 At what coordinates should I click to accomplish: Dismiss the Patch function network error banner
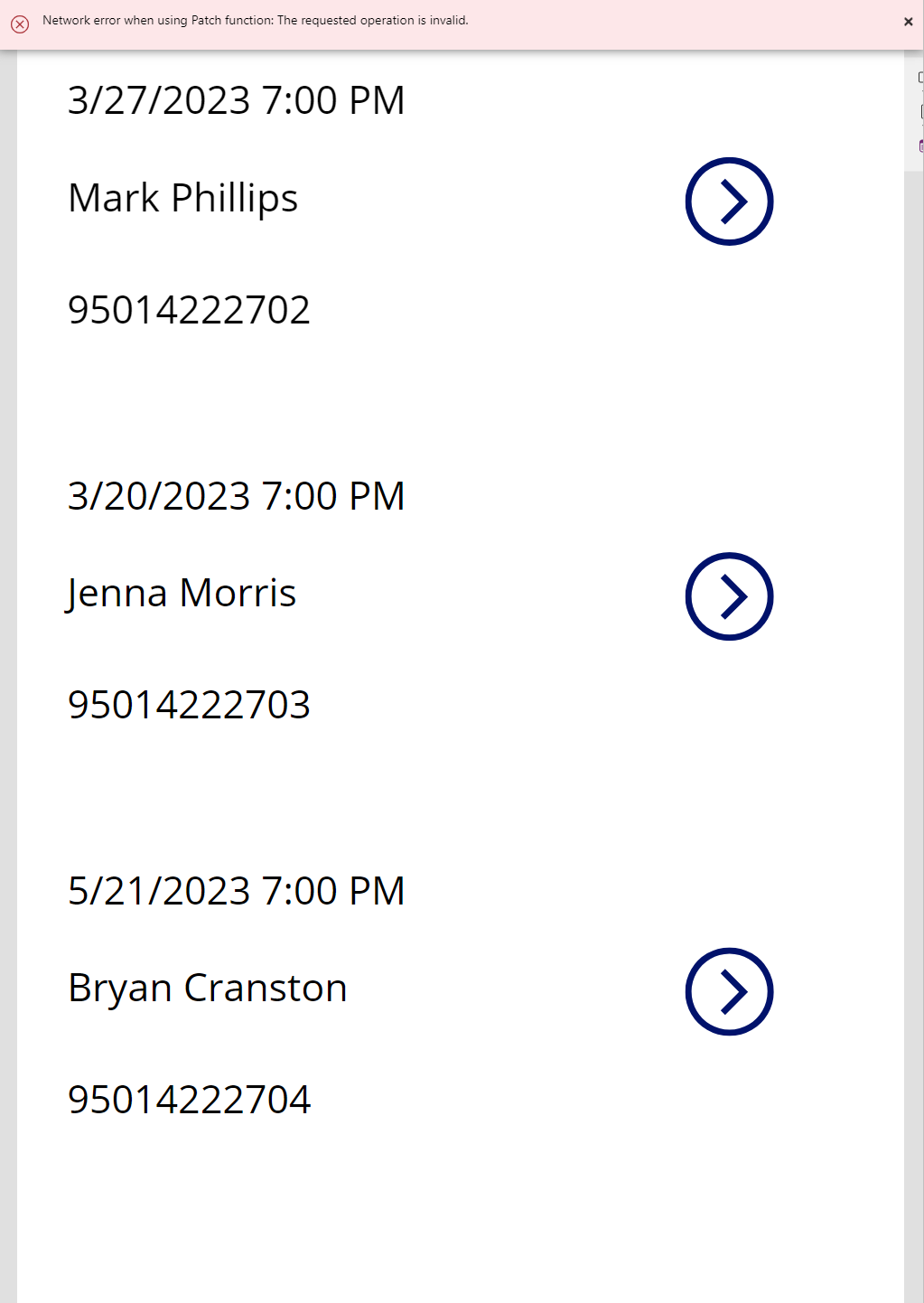coord(909,22)
